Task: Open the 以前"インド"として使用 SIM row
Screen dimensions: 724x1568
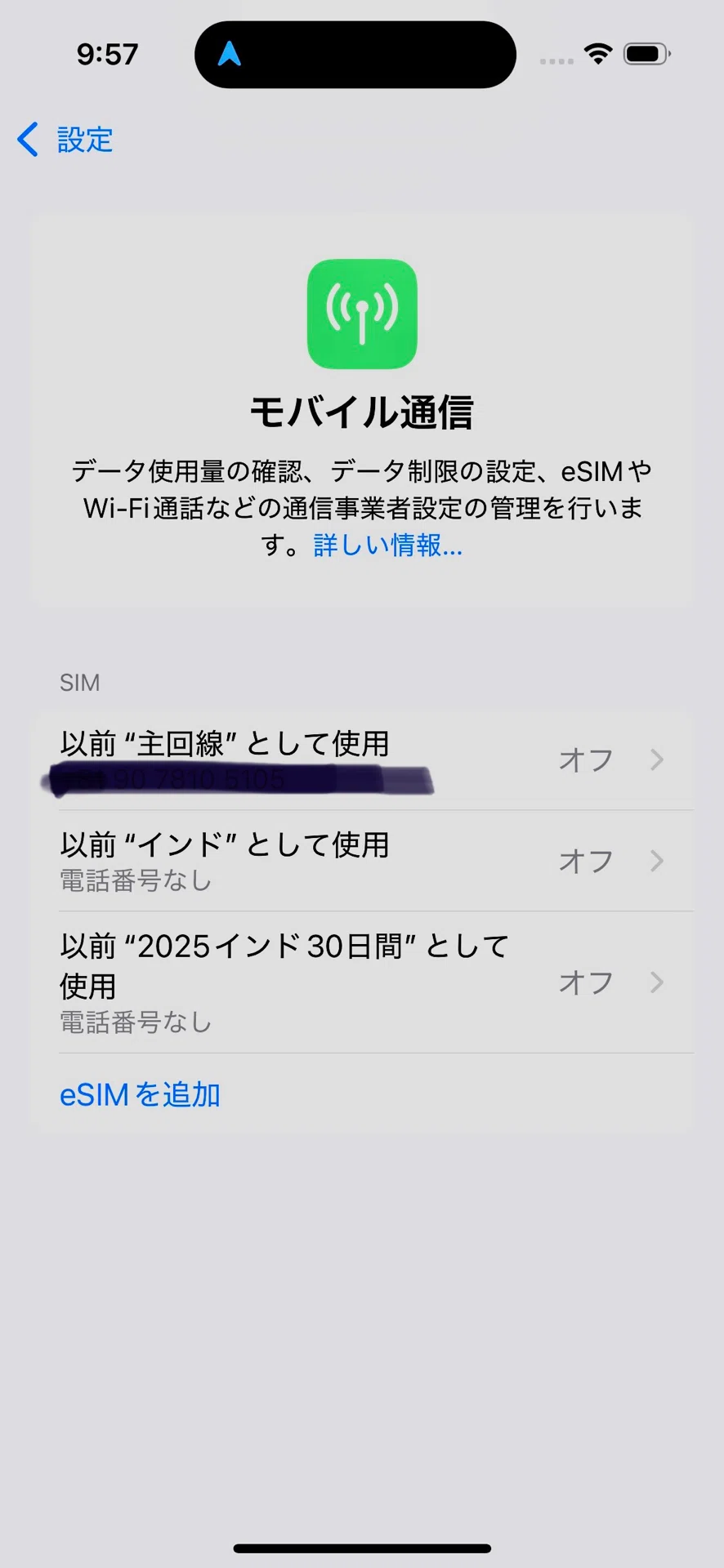Action: pyautogui.click(x=362, y=861)
